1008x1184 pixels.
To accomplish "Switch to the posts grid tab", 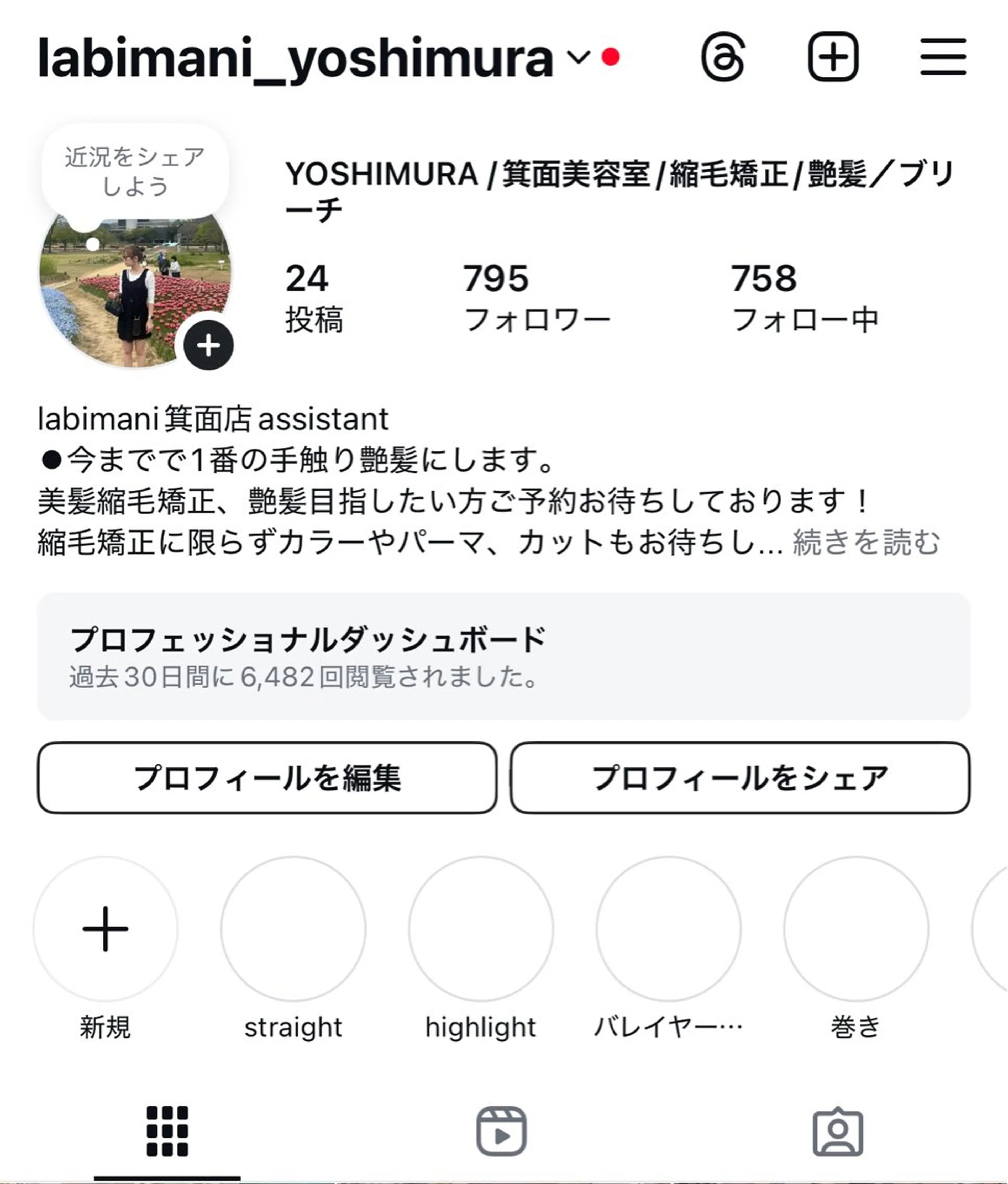I will click(167, 1132).
